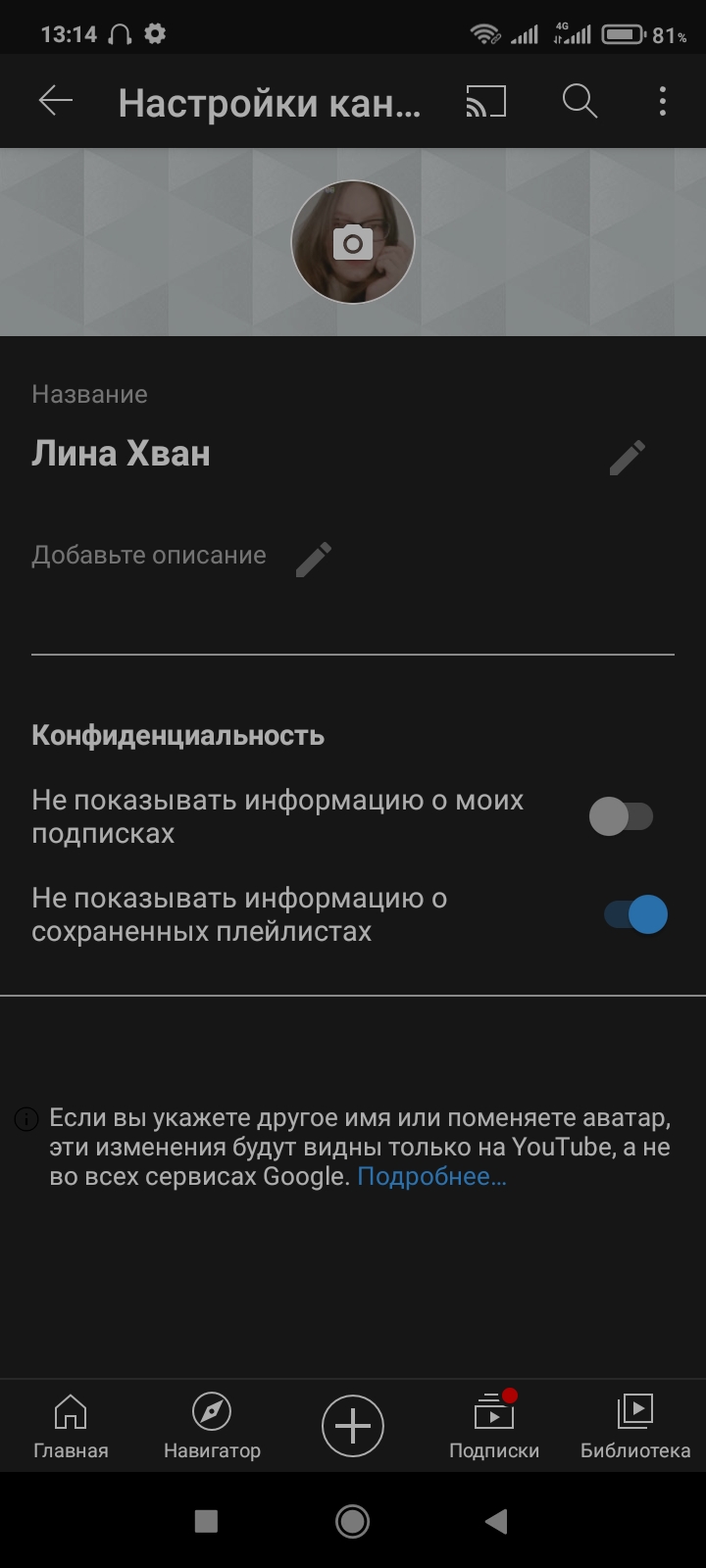The height and width of the screenshot is (1568, 706).
Task: Go back from channel settings
Action: (56, 101)
